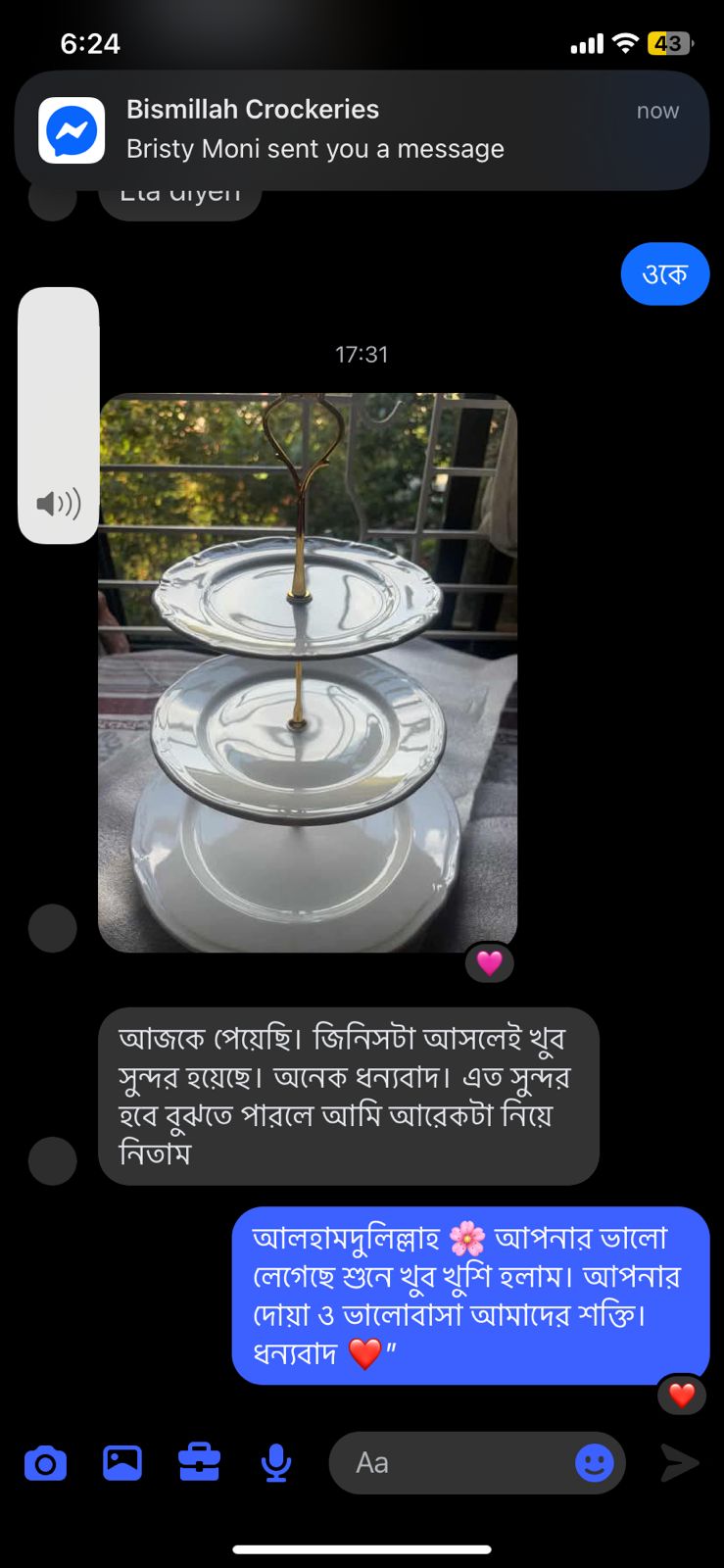Open the camera to take a photo
This screenshot has width=724, height=1568.
click(x=45, y=1462)
